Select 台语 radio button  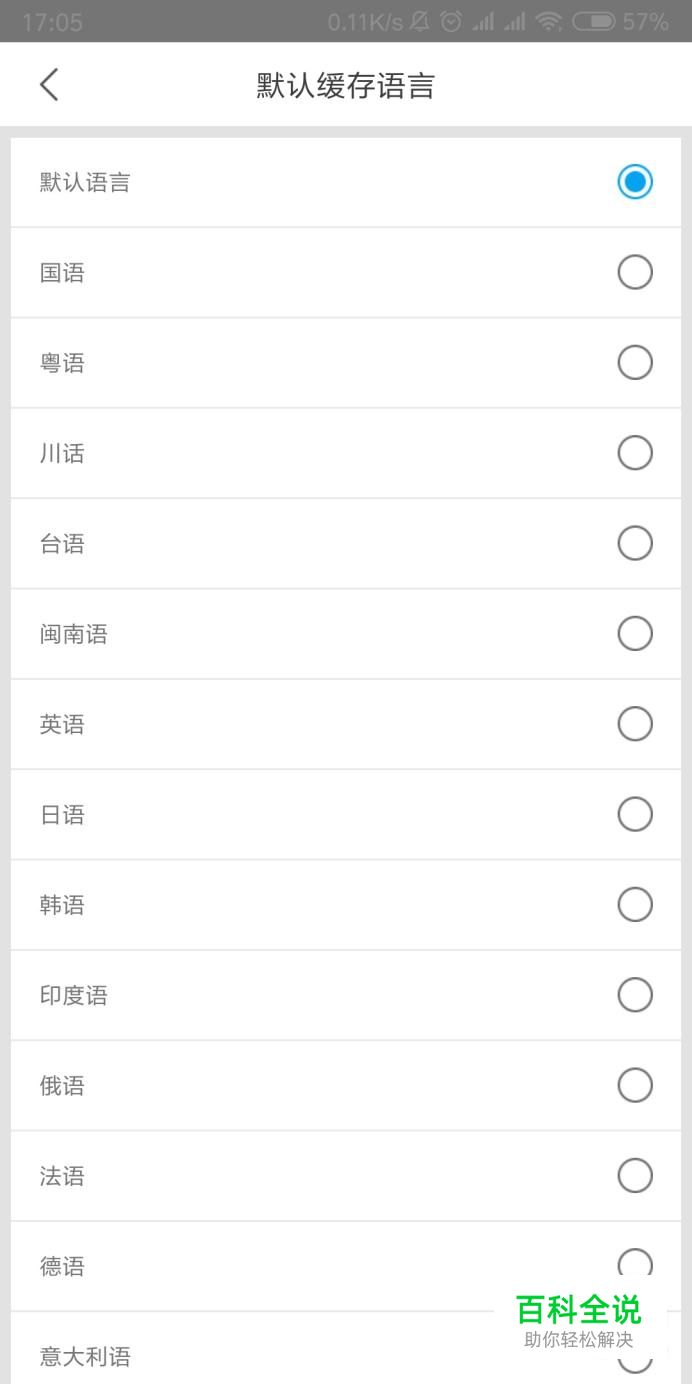[x=346, y=543]
